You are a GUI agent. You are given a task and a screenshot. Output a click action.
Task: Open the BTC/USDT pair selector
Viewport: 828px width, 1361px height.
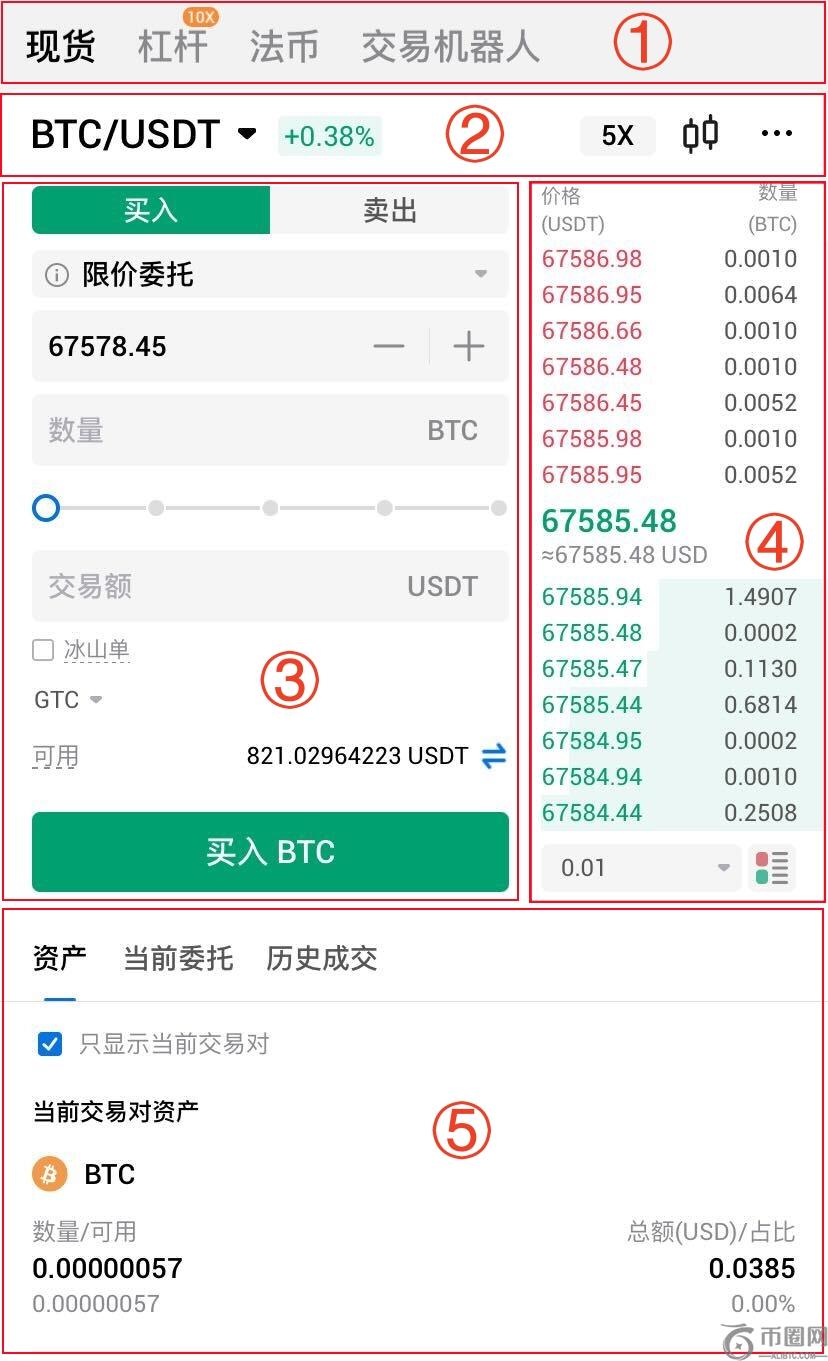point(144,134)
